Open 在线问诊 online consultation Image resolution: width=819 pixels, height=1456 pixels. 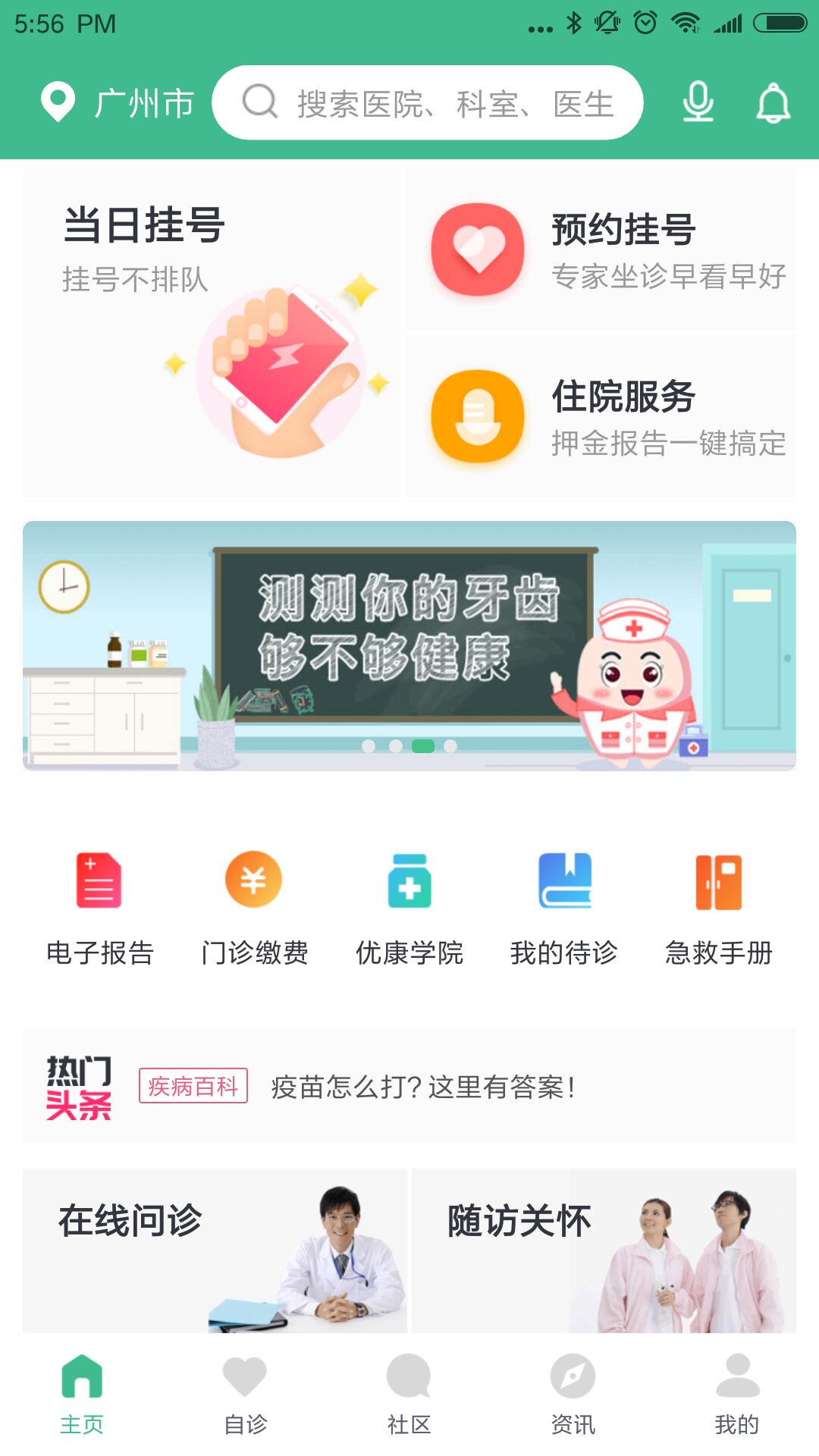(215, 1250)
